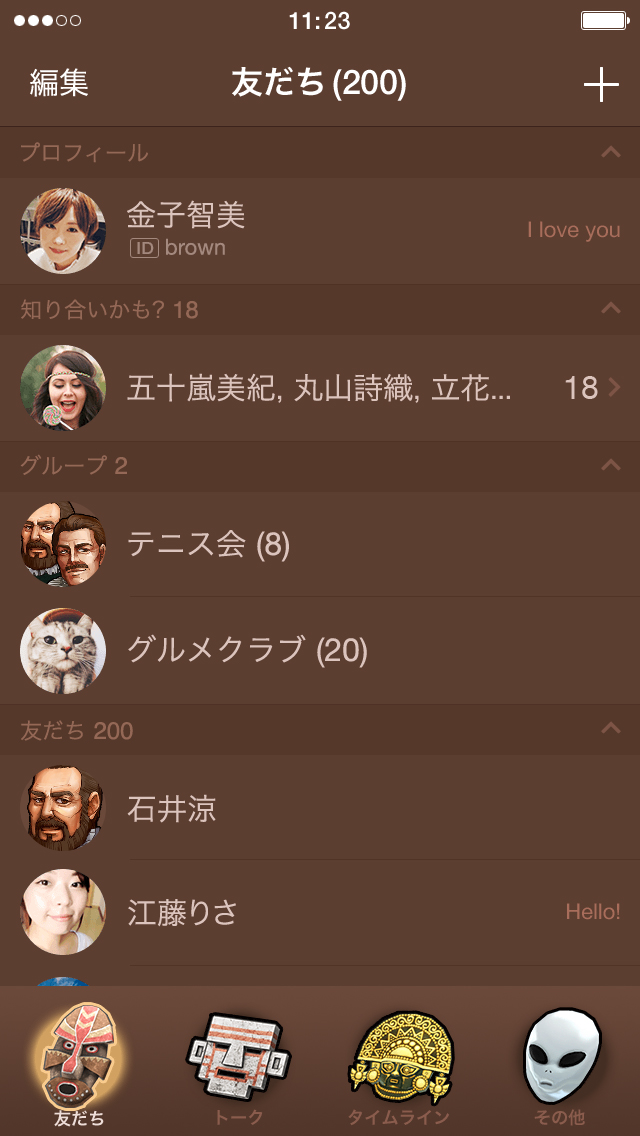Open 金子智美 profile row
Screen dimensions: 640x1136
click(x=320, y=230)
